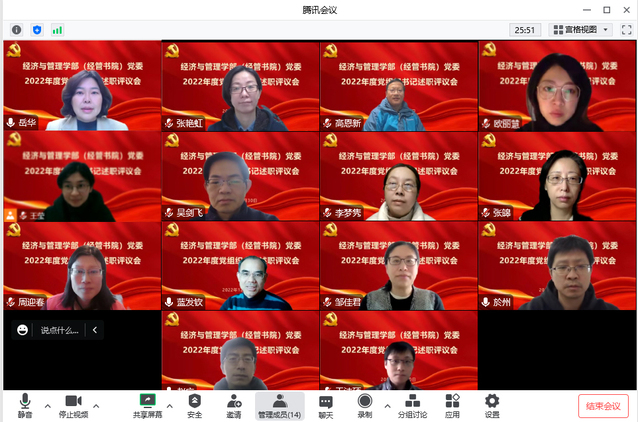Stop the video camera

73,404
